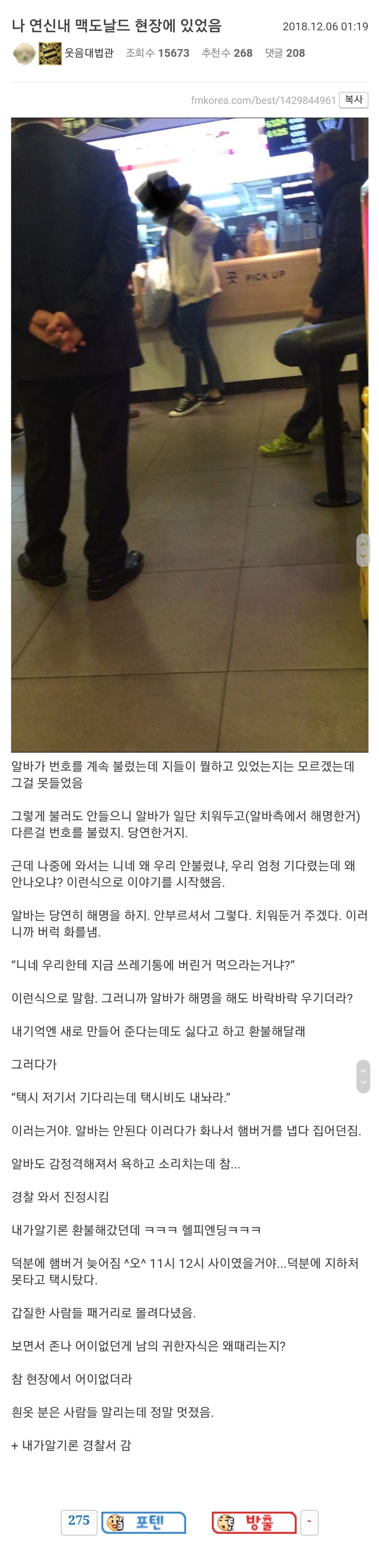Downvote the post with 방출 button
Image resolution: width=379 pixels, height=1568 pixels.
point(254,1522)
